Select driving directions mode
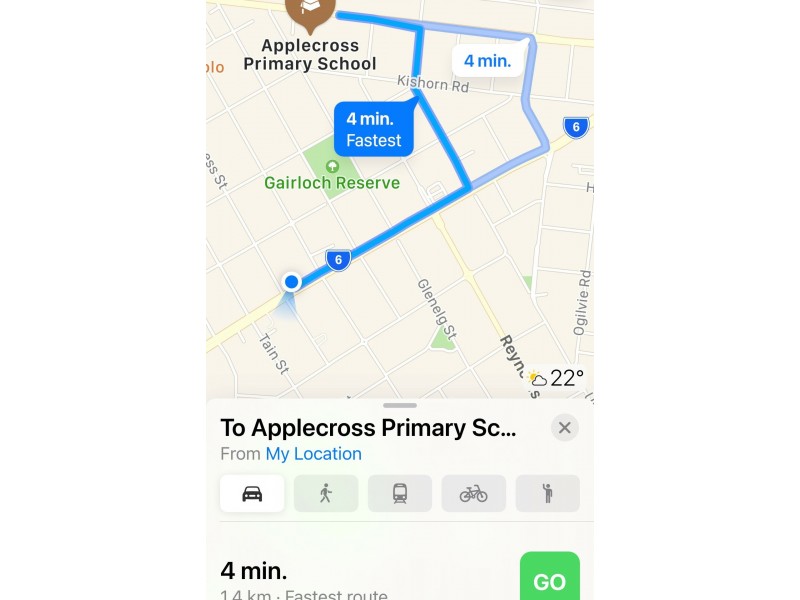Screen dimensions: 800x600 pos(252,493)
